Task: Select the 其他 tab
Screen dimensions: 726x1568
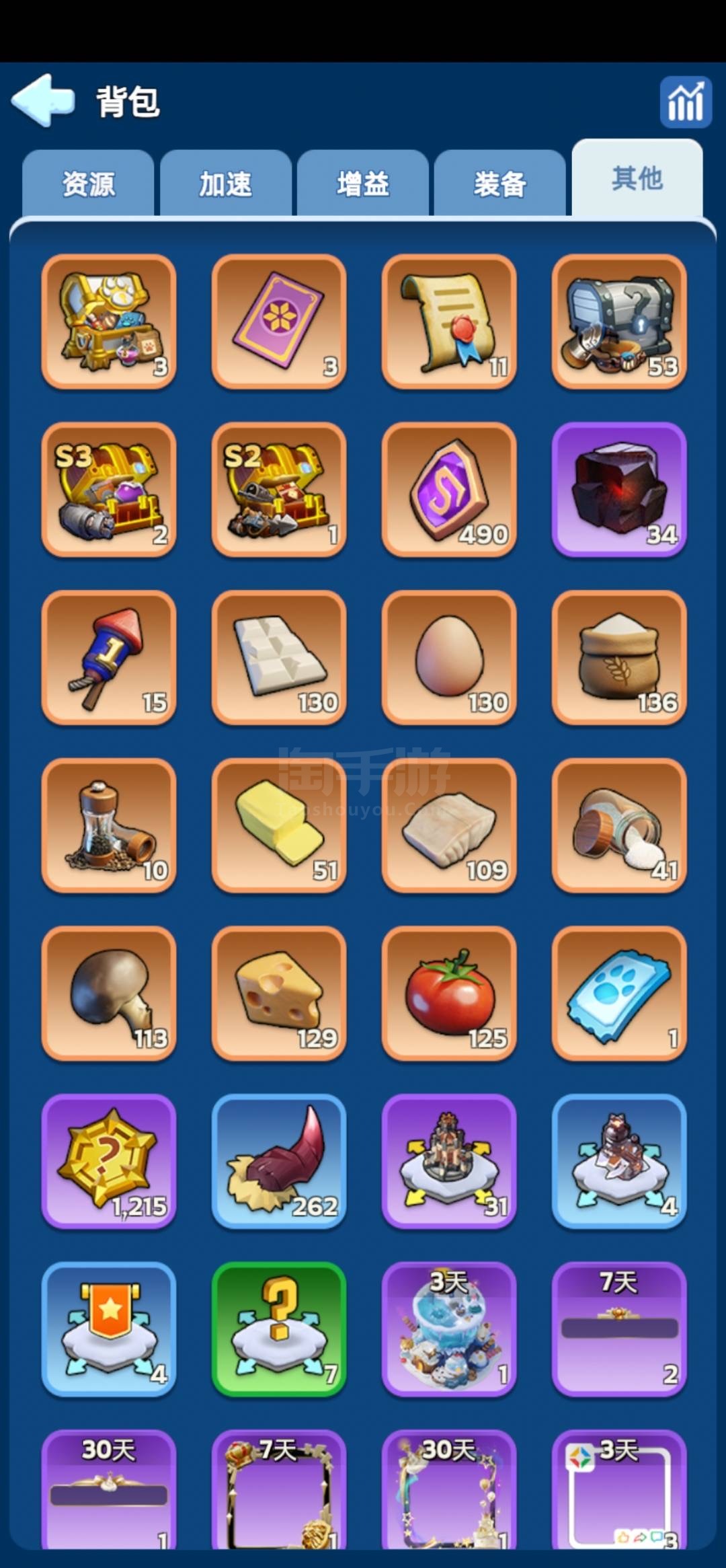Action: click(x=637, y=179)
